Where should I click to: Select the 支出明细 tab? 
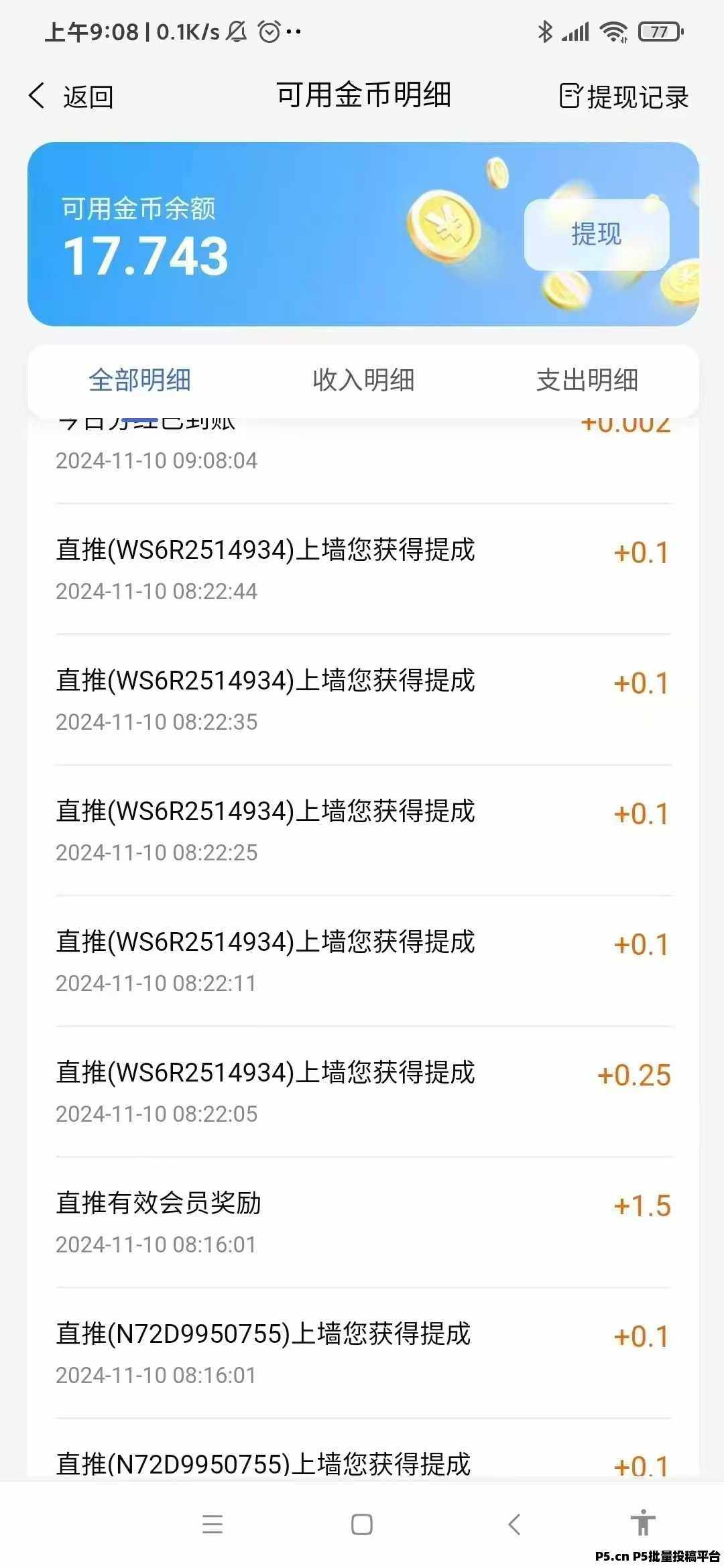pyautogui.click(x=587, y=380)
